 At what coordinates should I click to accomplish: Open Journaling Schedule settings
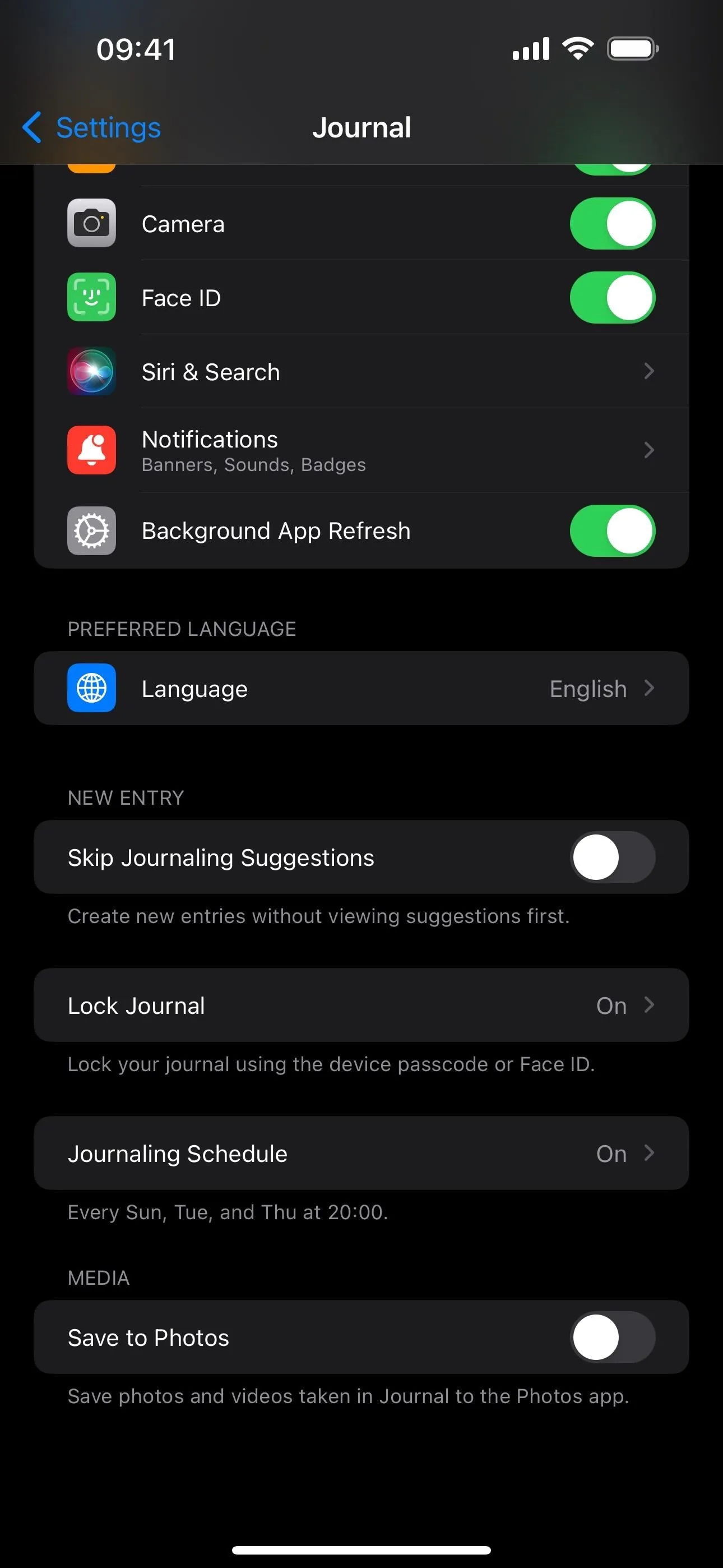tap(361, 1153)
